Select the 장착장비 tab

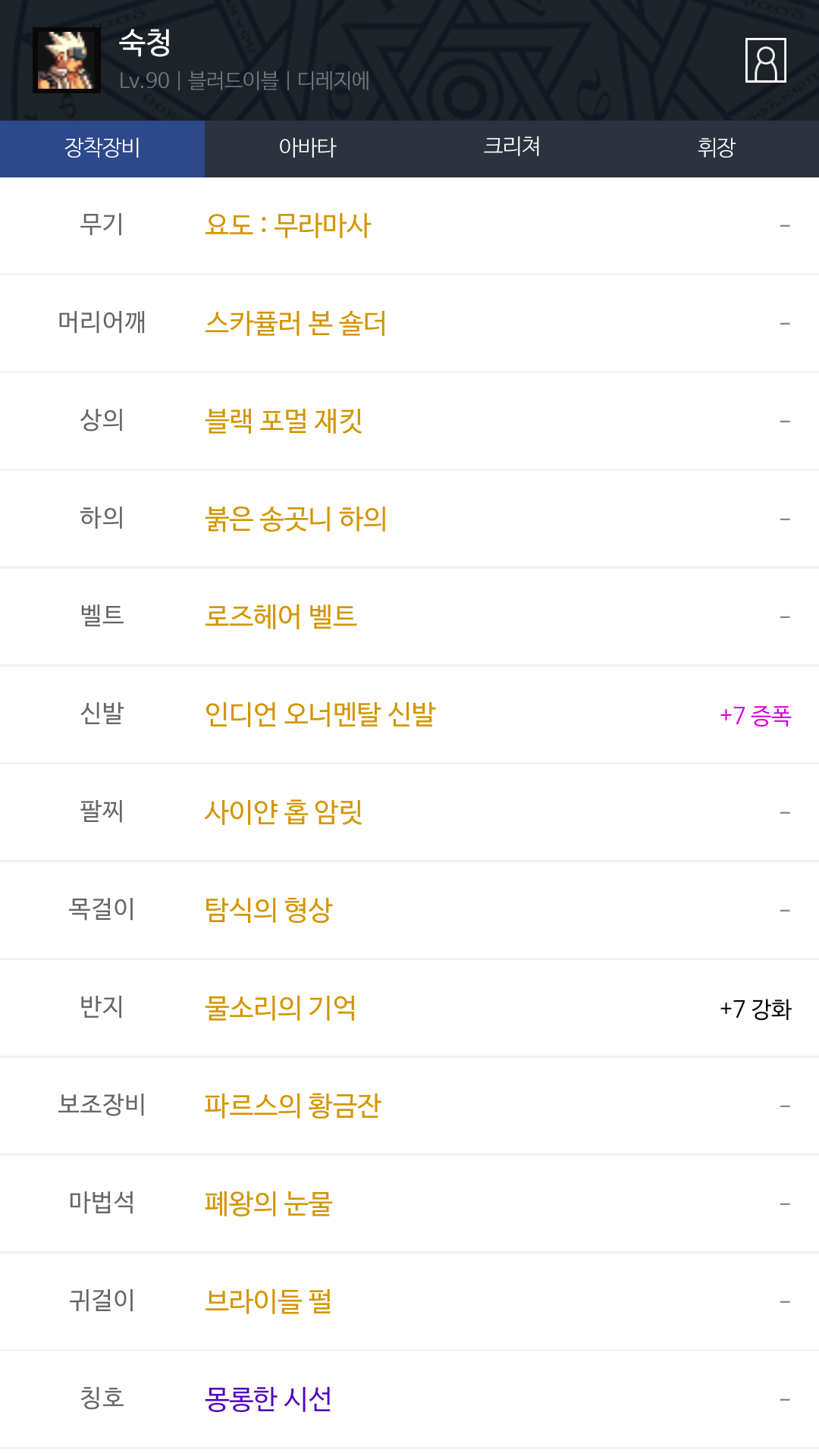click(102, 148)
